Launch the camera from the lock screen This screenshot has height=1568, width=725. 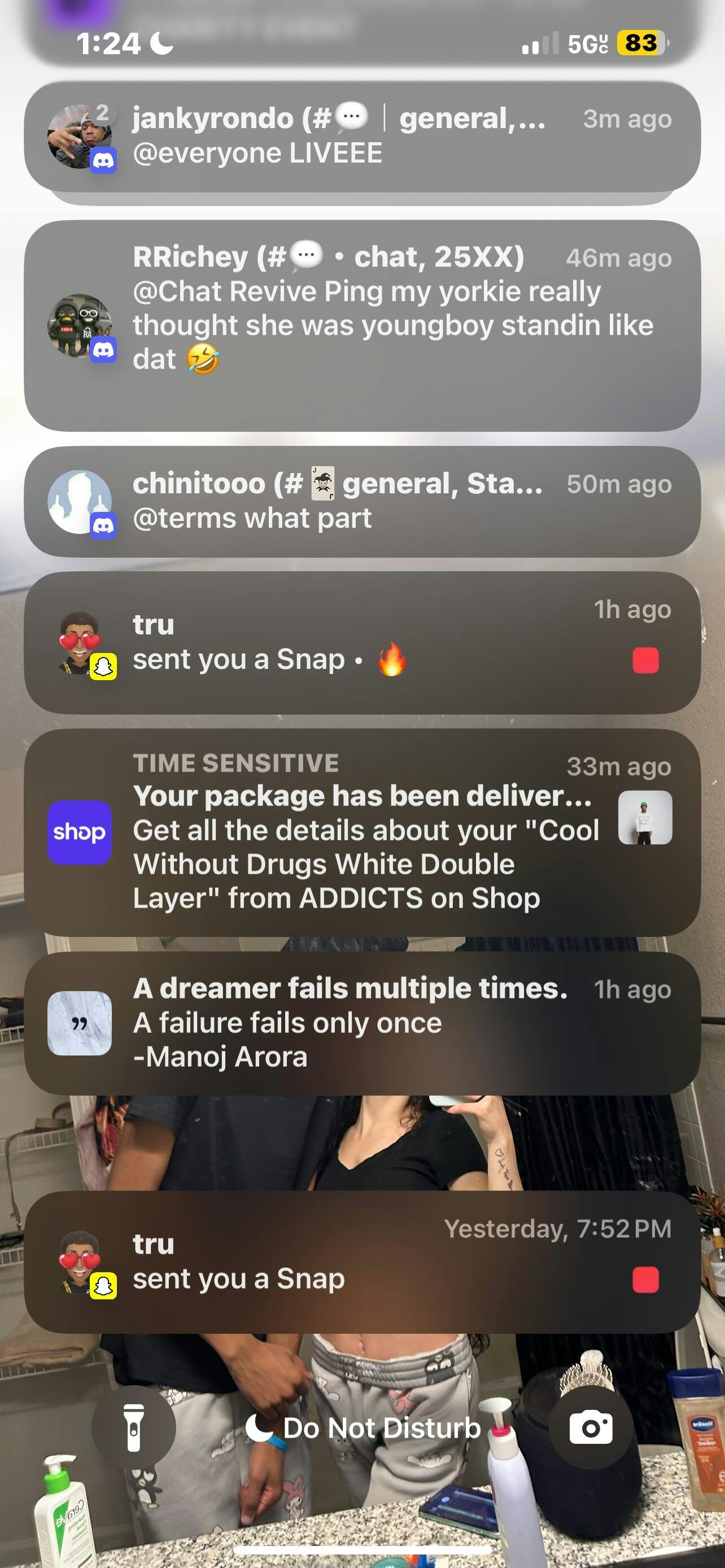point(591,1427)
